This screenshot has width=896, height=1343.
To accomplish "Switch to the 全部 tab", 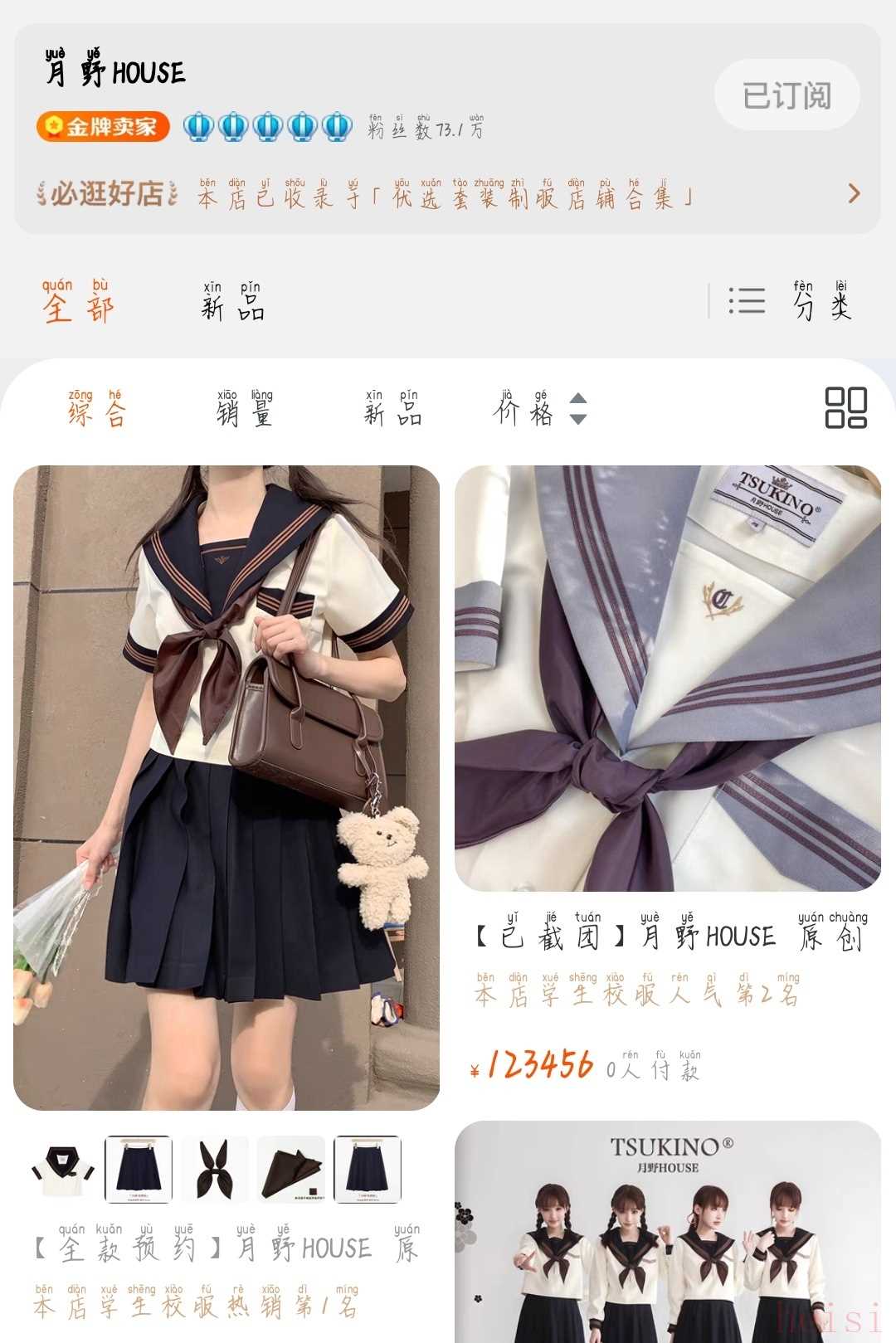I will (78, 302).
